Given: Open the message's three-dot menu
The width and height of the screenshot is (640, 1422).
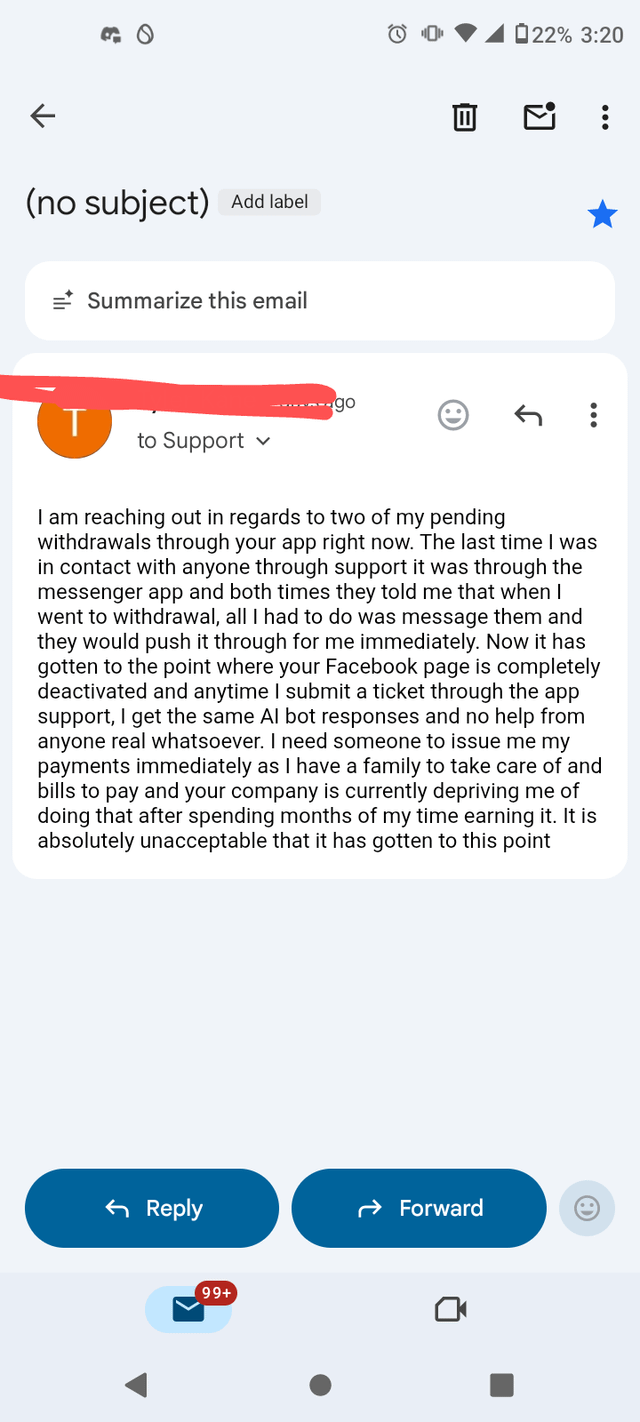Looking at the screenshot, I should (x=593, y=414).
